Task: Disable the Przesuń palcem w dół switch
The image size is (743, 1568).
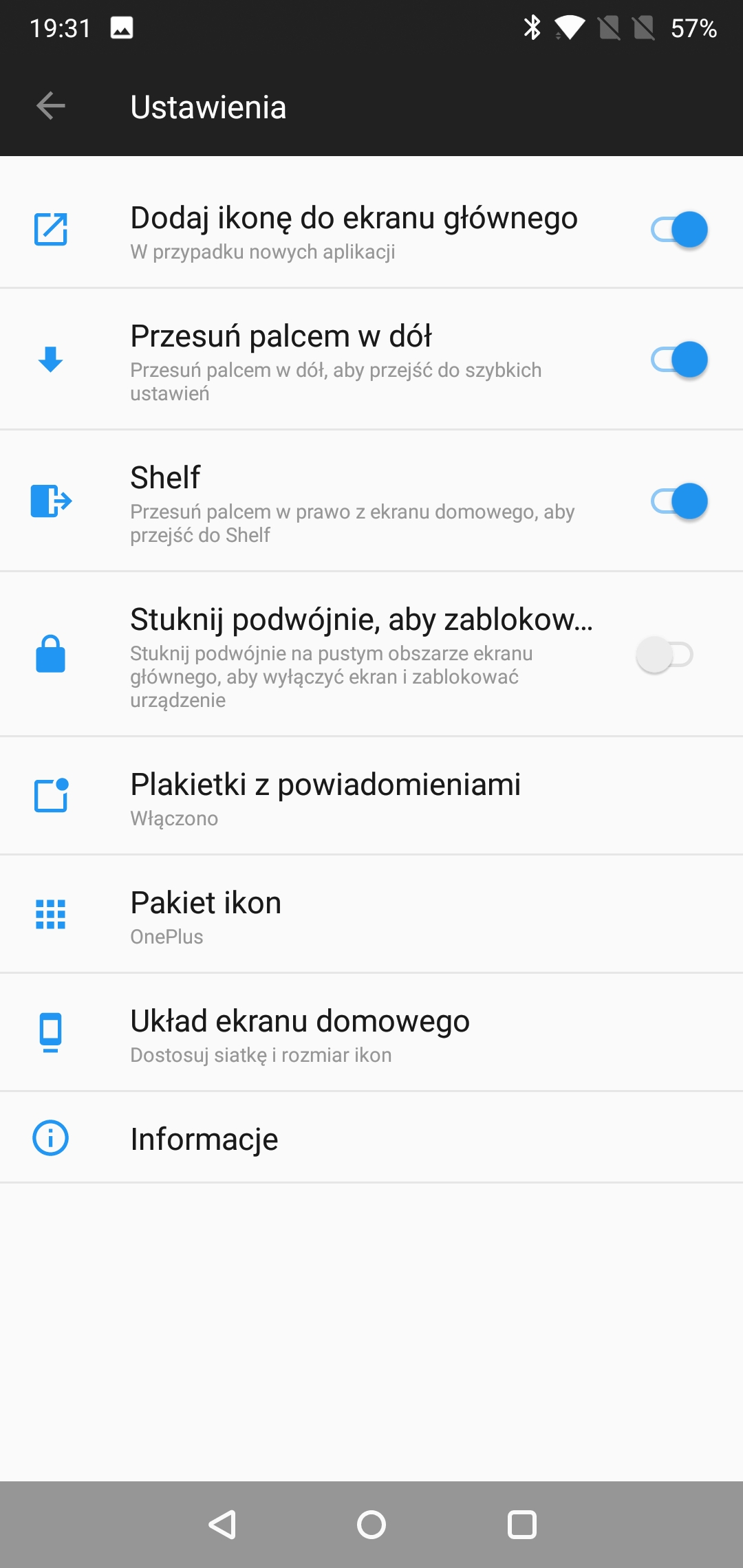Action: pos(679,360)
